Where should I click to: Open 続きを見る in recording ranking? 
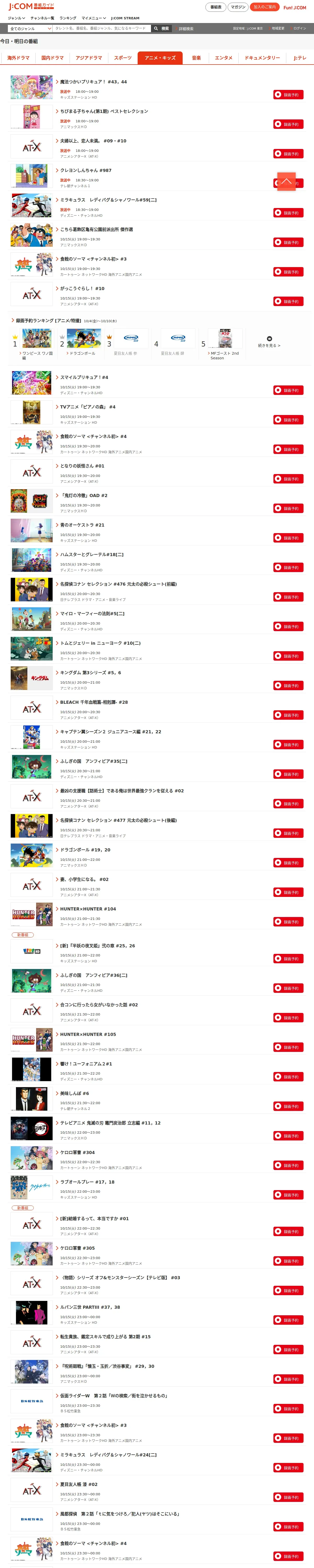pyautogui.click(x=270, y=342)
